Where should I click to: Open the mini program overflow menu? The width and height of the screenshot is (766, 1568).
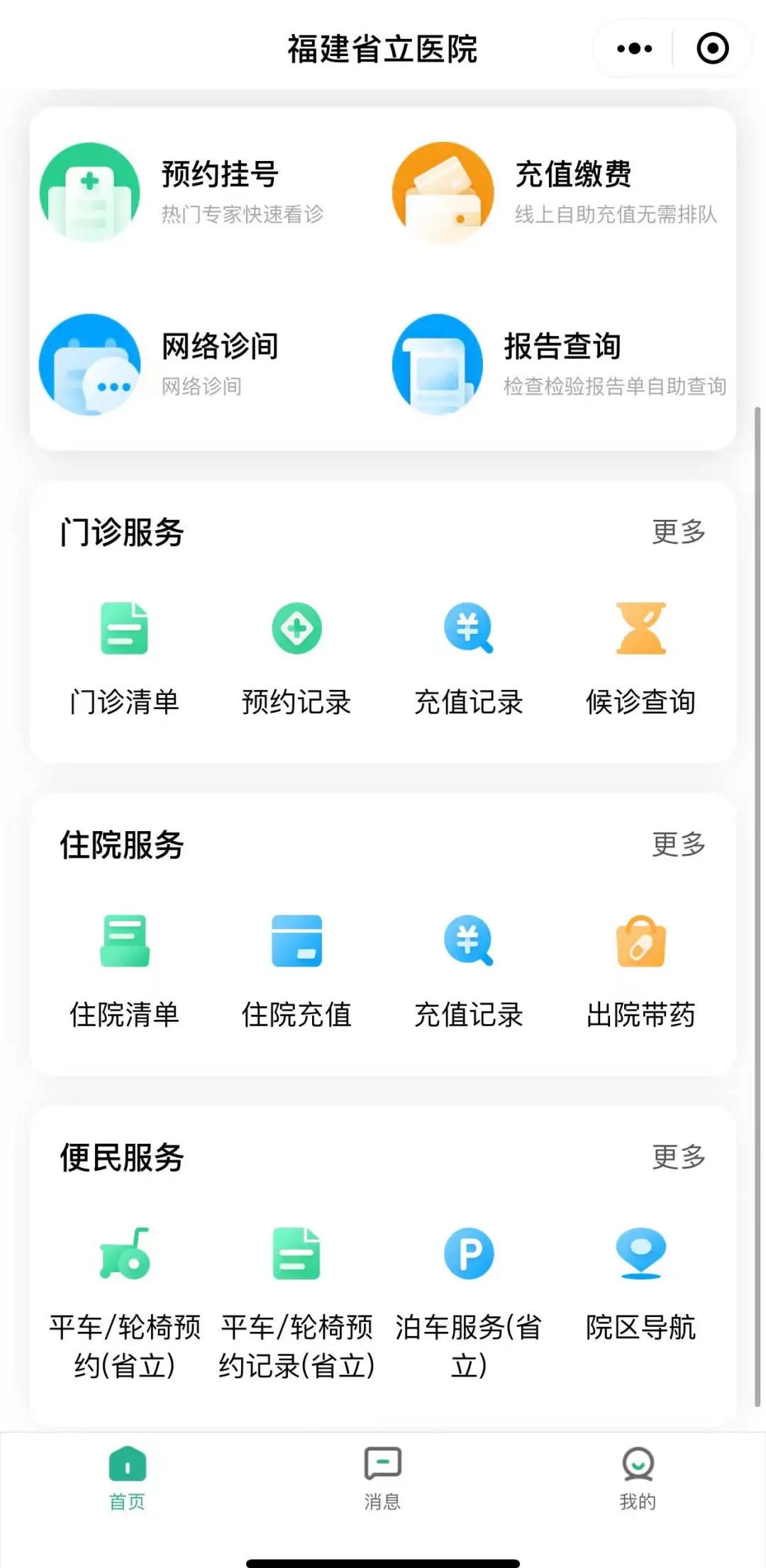634,49
